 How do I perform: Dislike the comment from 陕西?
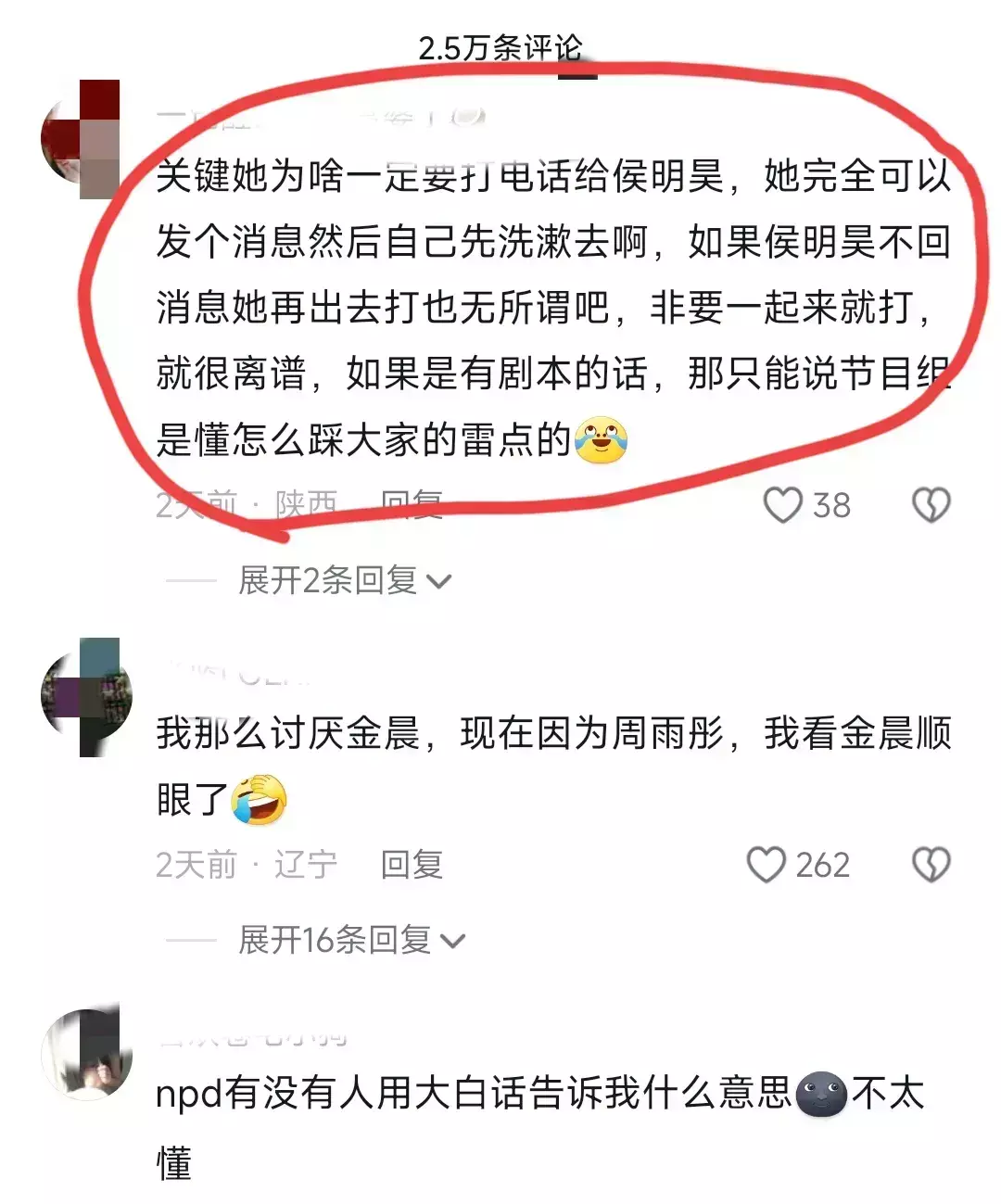(931, 505)
